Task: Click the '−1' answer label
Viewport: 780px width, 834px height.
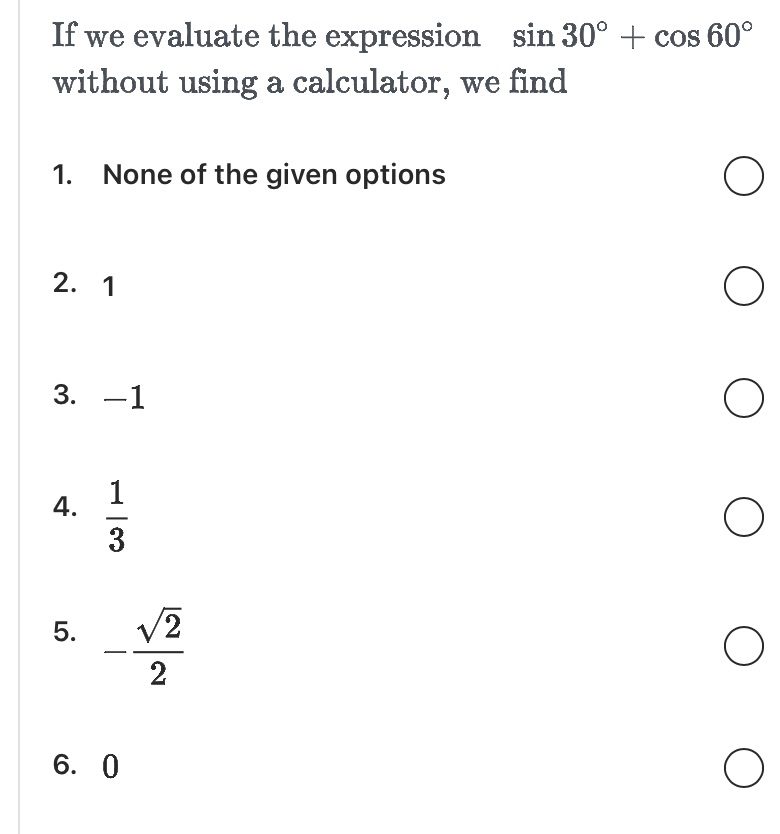Action: click(123, 398)
